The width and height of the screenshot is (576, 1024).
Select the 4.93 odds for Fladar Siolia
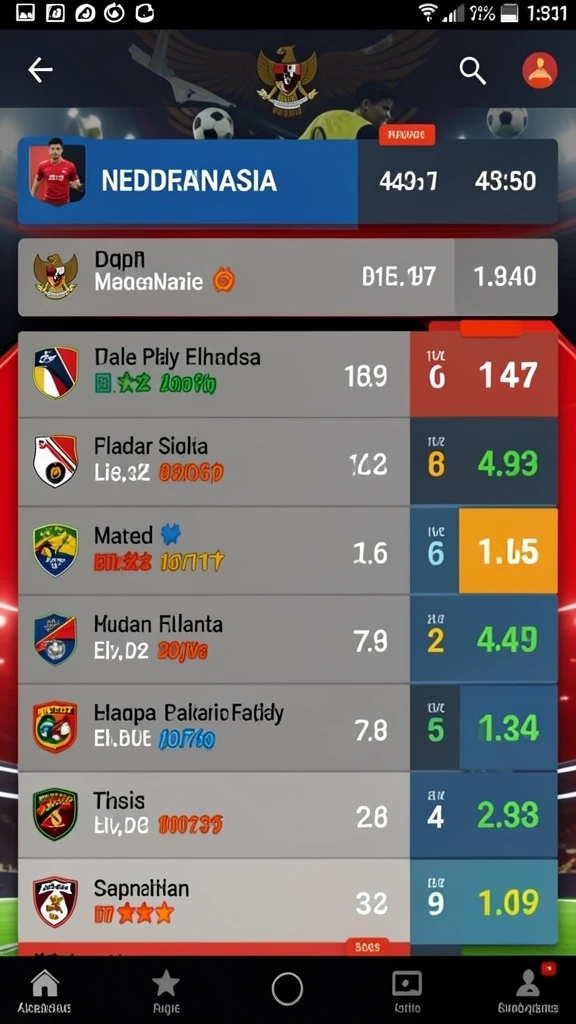[508, 463]
